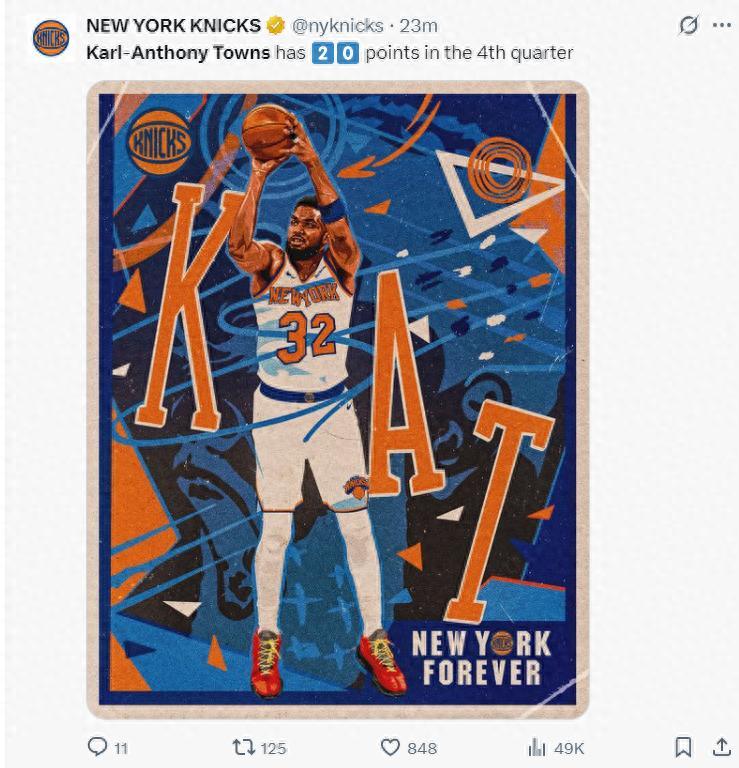Repost the Knicks tweet

tap(243, 747)
